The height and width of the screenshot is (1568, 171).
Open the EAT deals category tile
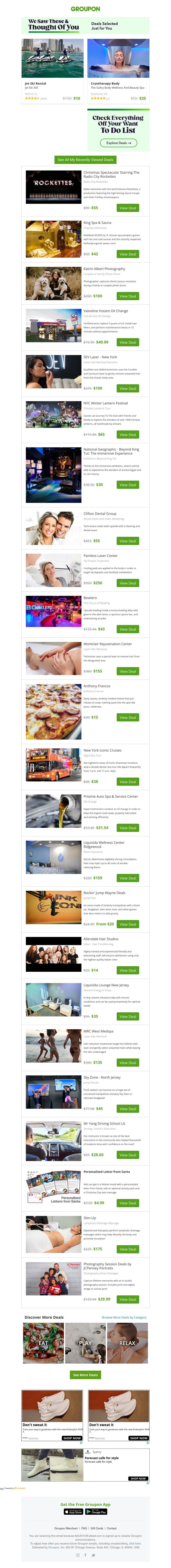[43, 1343]
